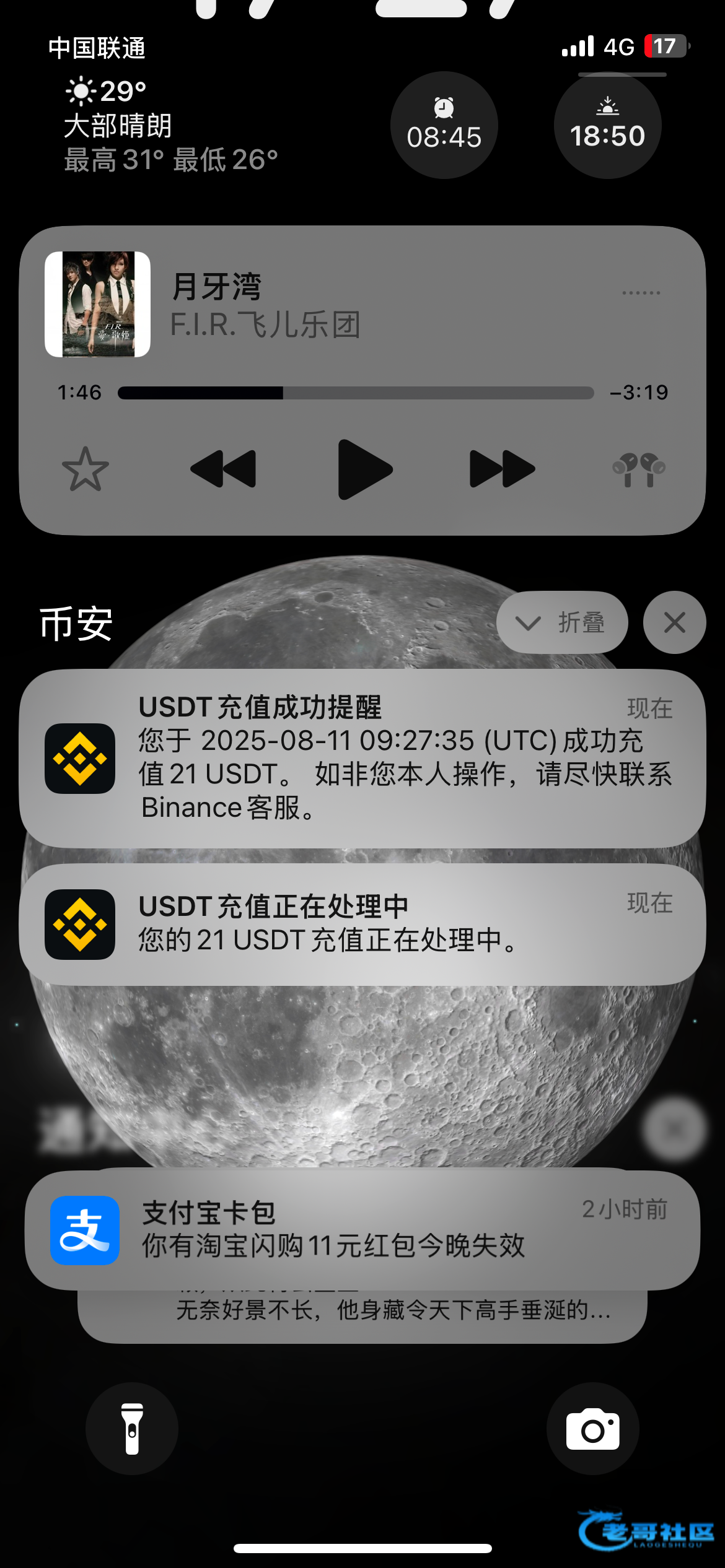
Task: Go back to the previous track
Action: click(x=224, y=469)
